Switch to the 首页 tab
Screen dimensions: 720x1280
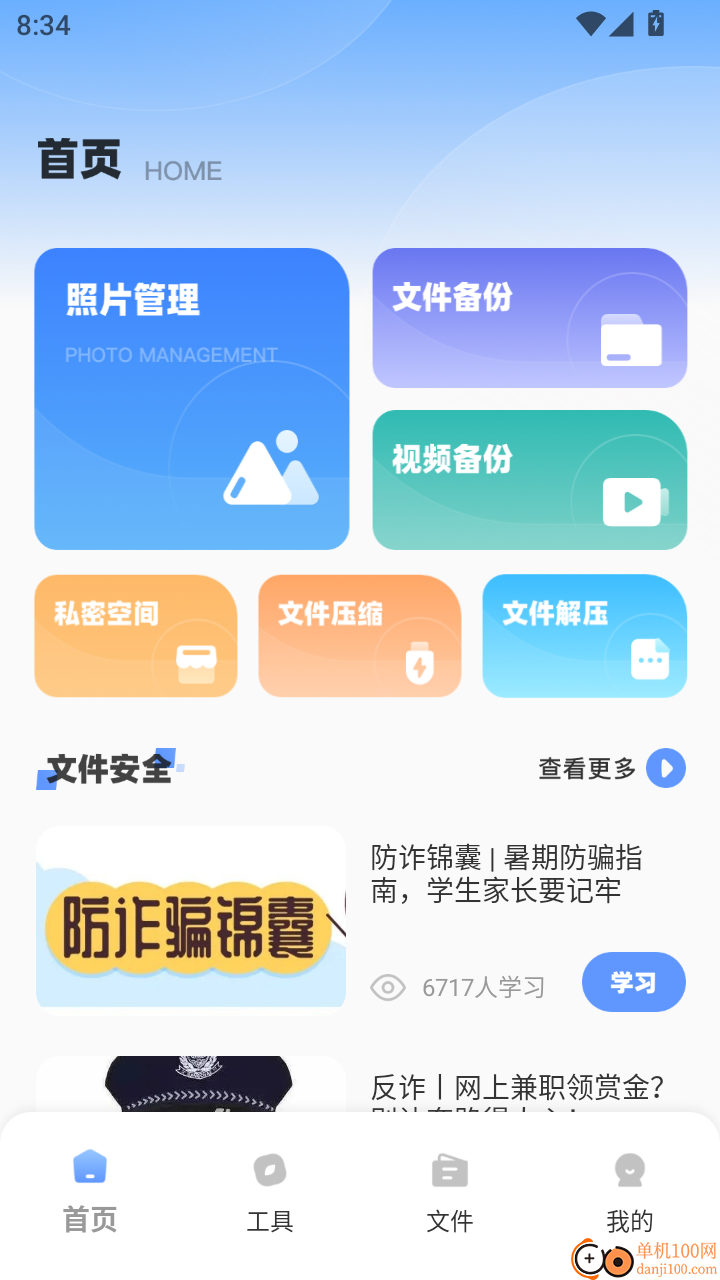90,1190
